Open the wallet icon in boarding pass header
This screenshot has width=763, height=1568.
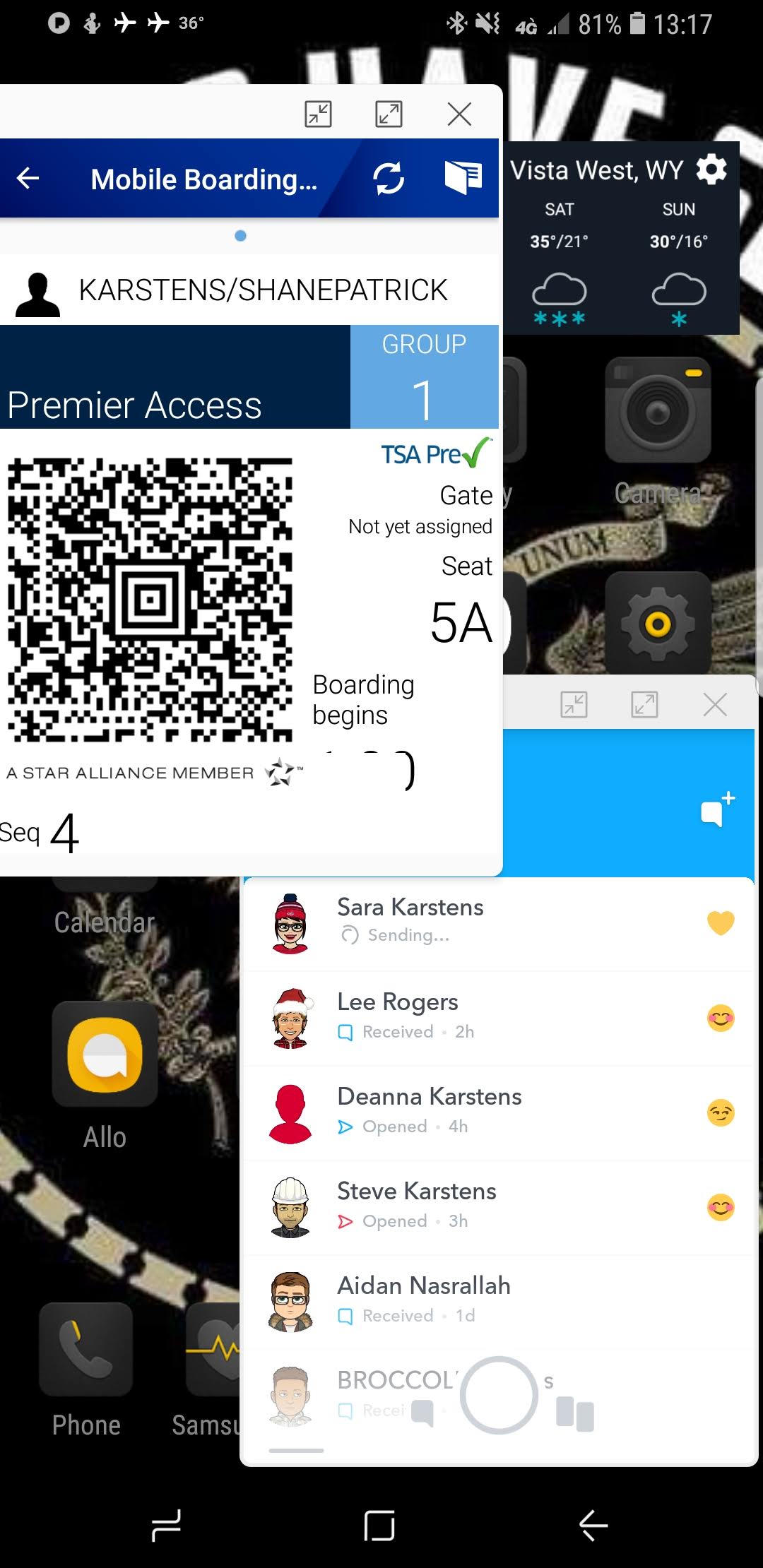[463, 177]
